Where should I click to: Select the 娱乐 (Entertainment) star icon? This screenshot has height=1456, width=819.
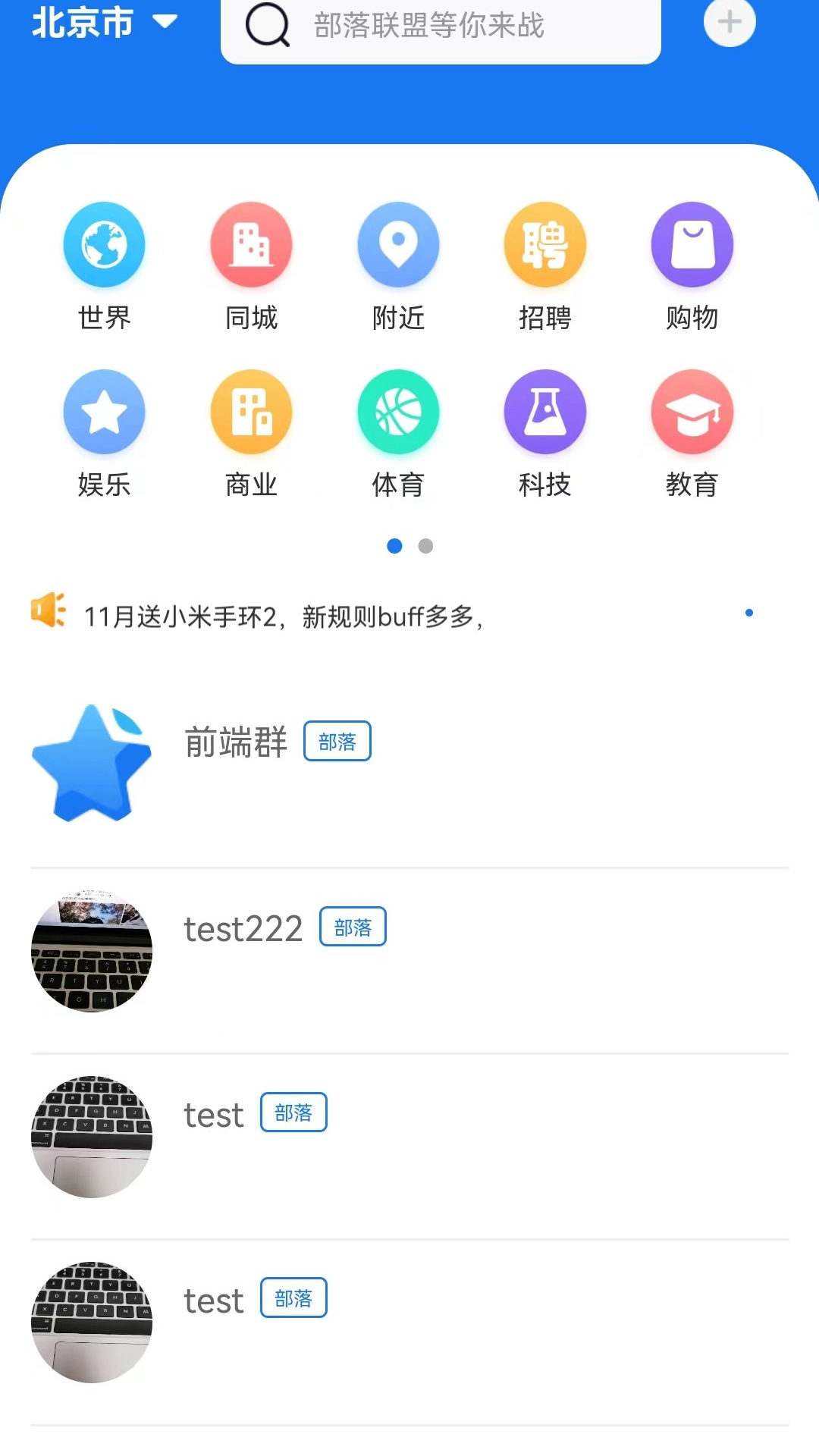coord(104,412)
